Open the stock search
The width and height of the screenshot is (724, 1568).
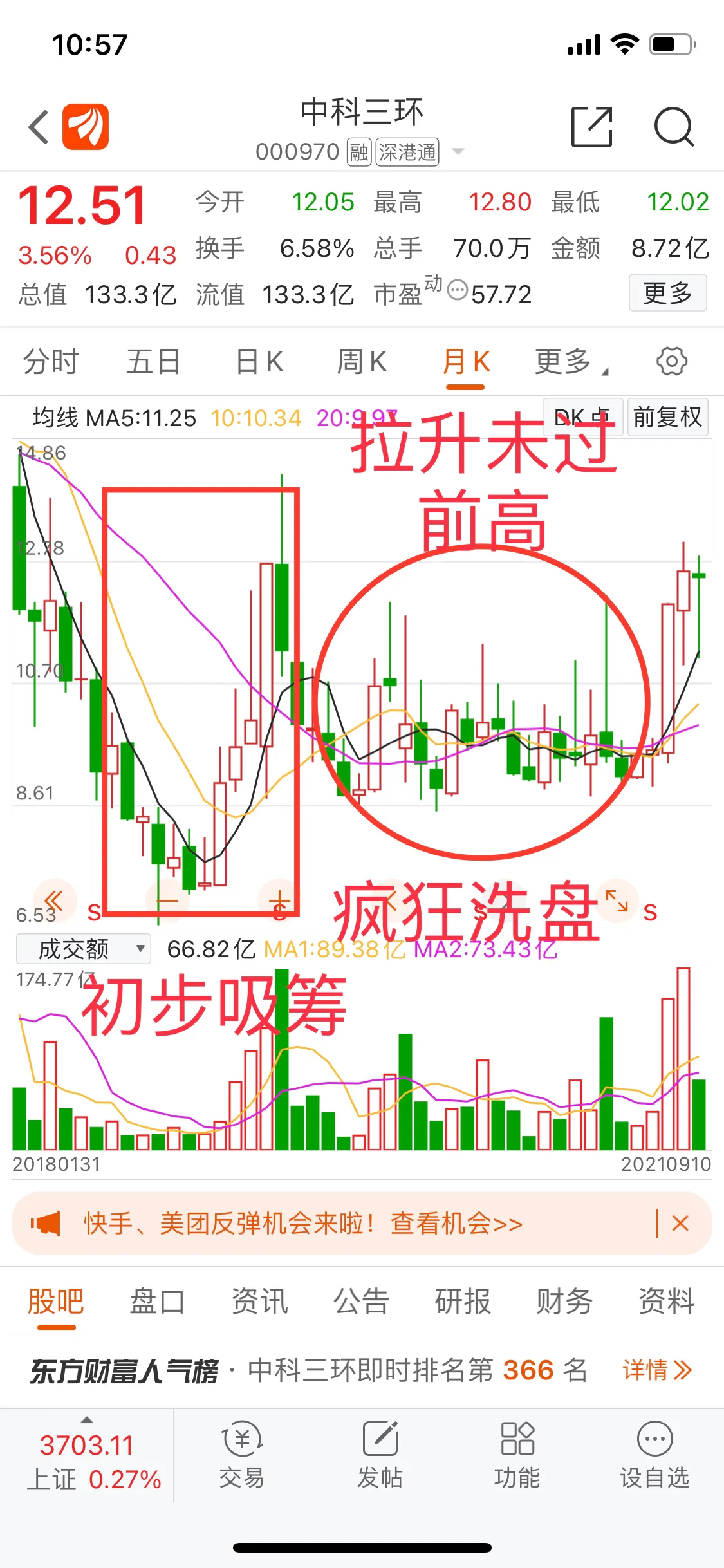point(674,127)
